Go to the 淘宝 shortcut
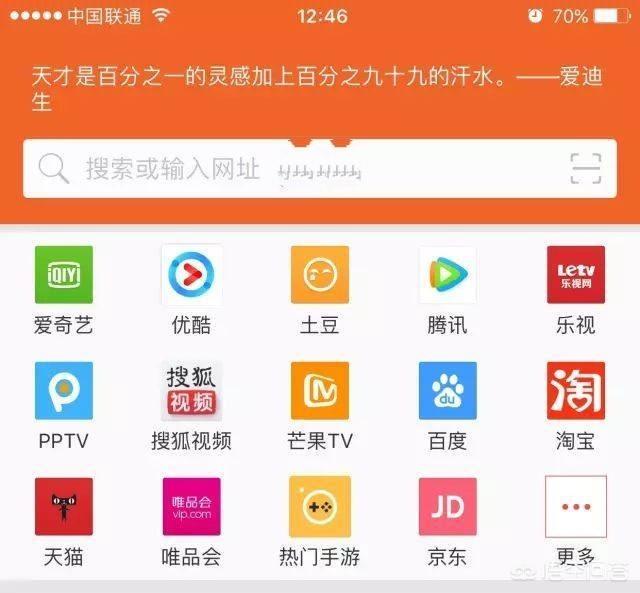Viewport: 640px width, 593px height. (x=576, y=391)
